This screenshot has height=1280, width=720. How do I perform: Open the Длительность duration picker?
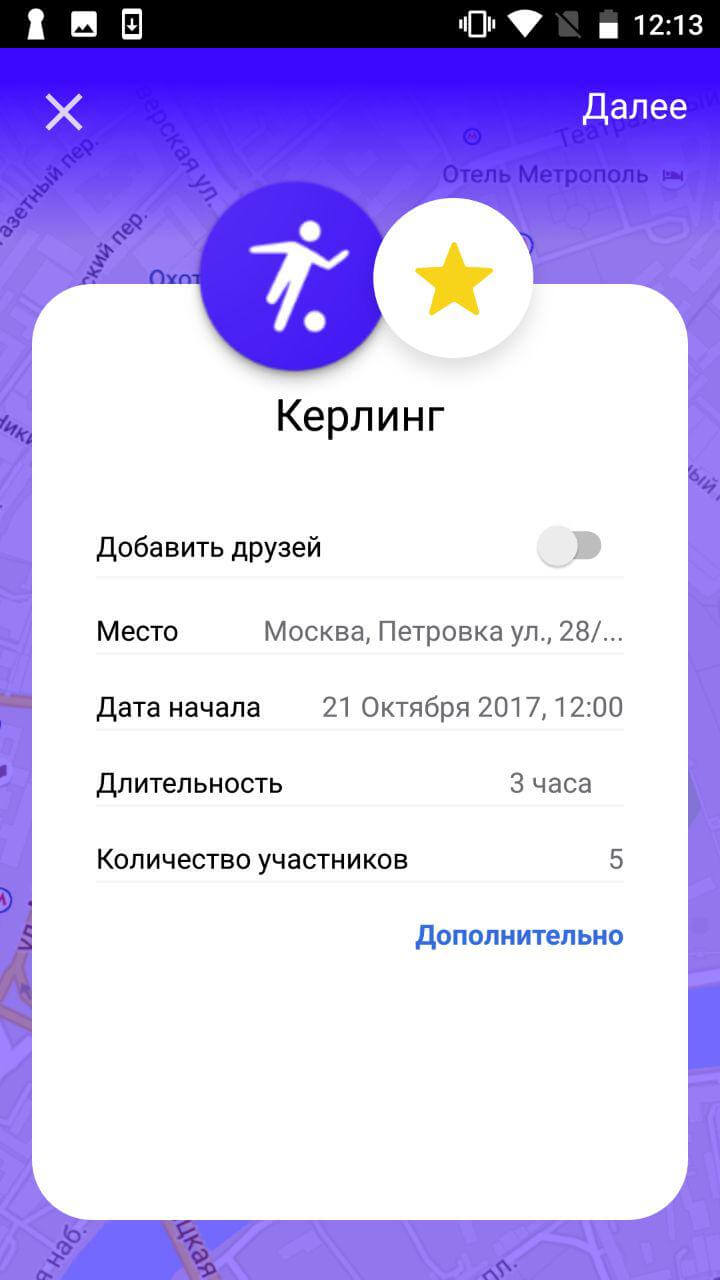point(360,783)
